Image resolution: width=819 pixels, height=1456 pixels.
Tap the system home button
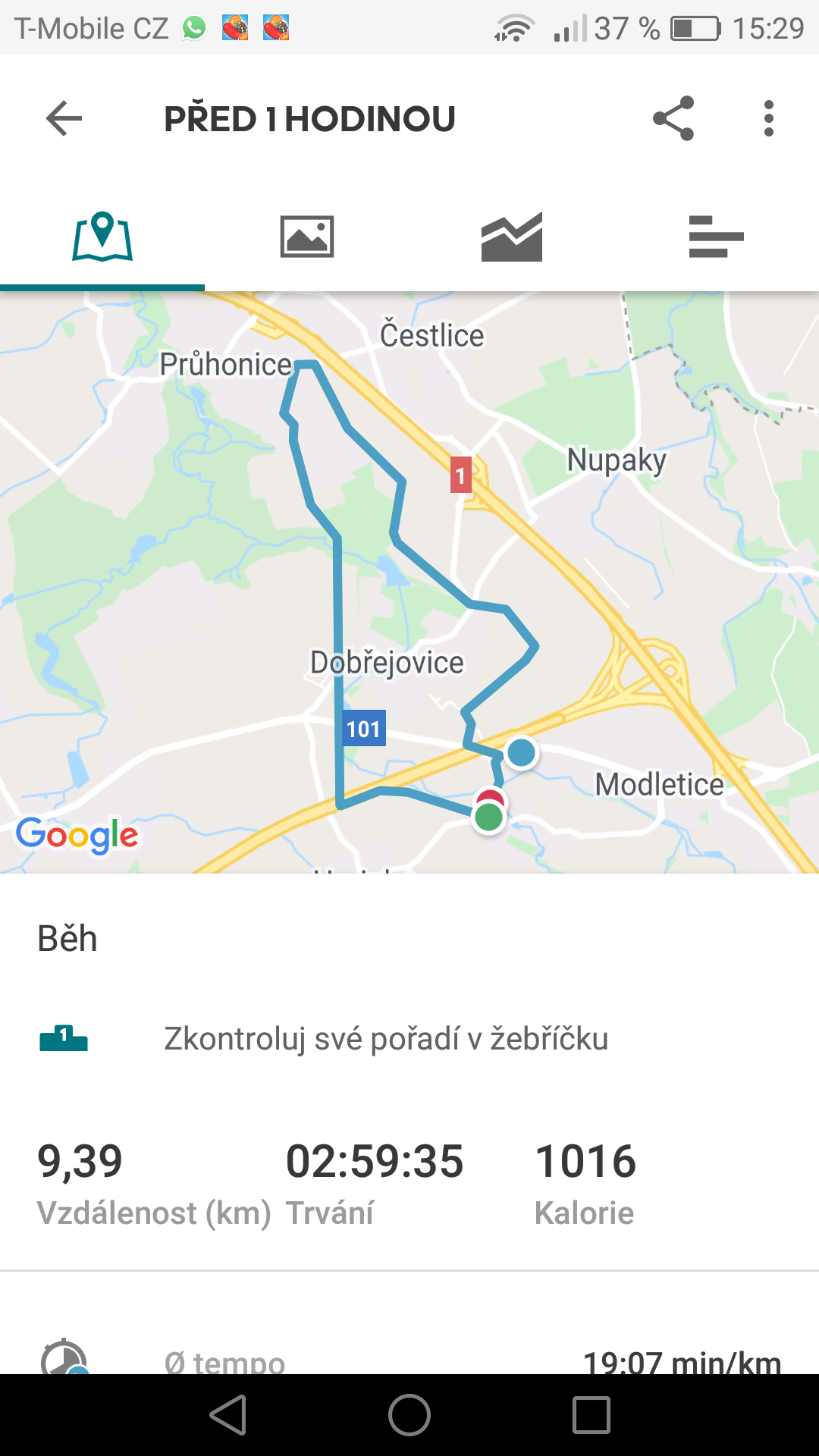pos(409,1415)
